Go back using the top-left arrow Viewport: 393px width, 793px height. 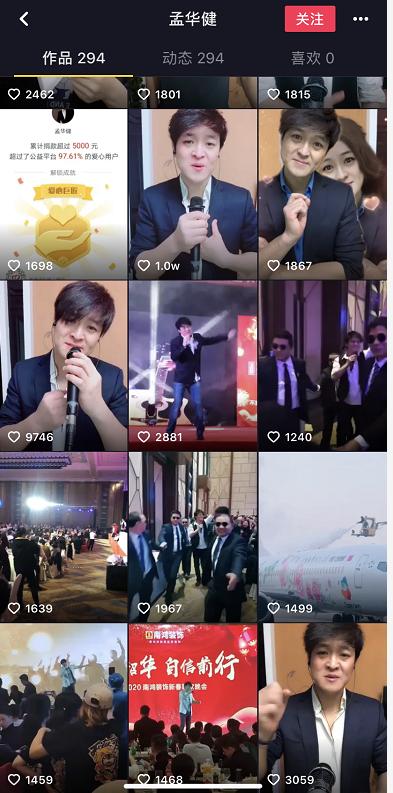(x=23, y=19)
